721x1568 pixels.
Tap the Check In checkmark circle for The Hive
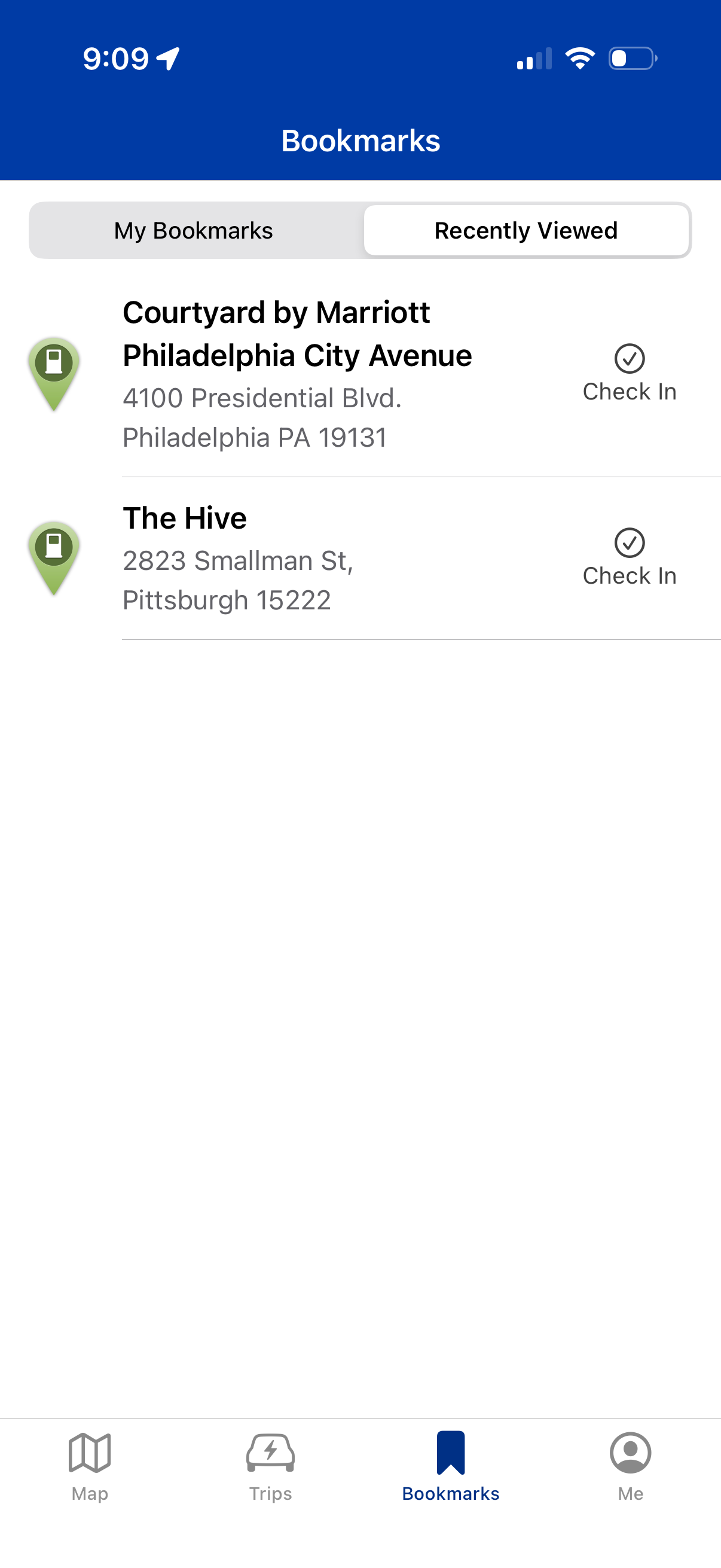[x=630, y=542]
